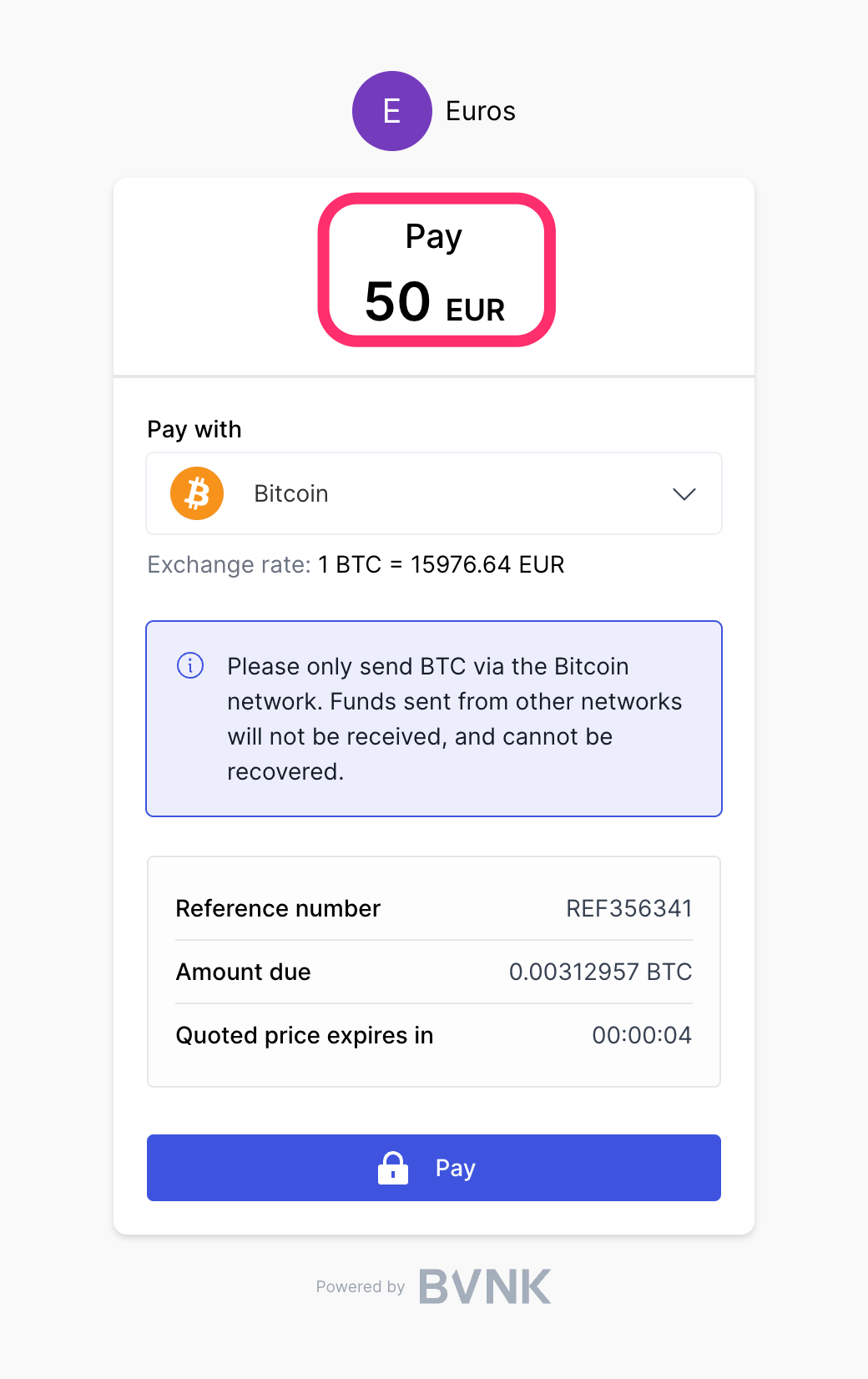Screen dimensions: 868x1379
Task: Click the Bitcoin label in the selector
Action: click(290, 493)
